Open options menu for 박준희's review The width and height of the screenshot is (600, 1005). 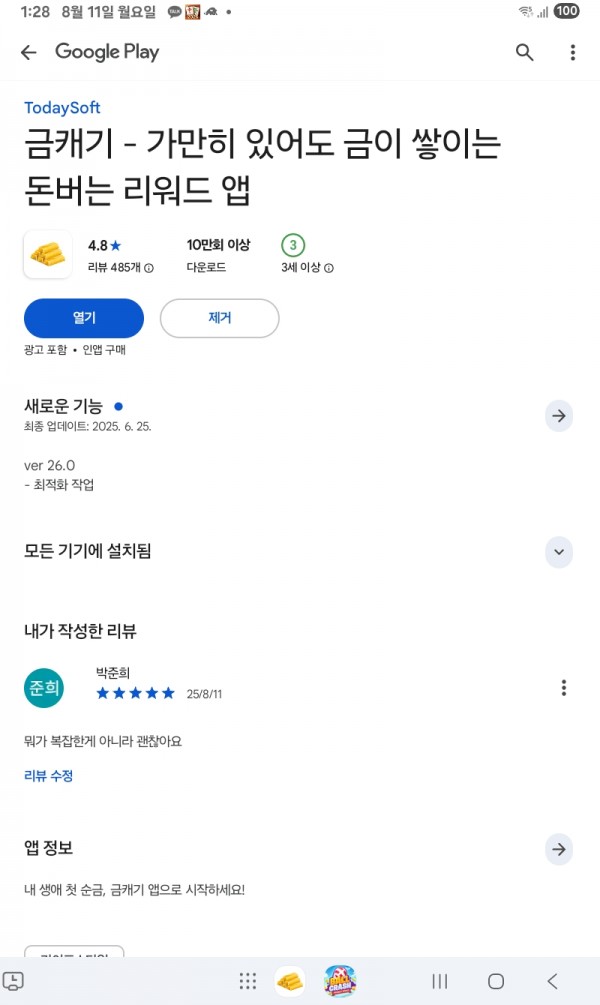[563, 688]
